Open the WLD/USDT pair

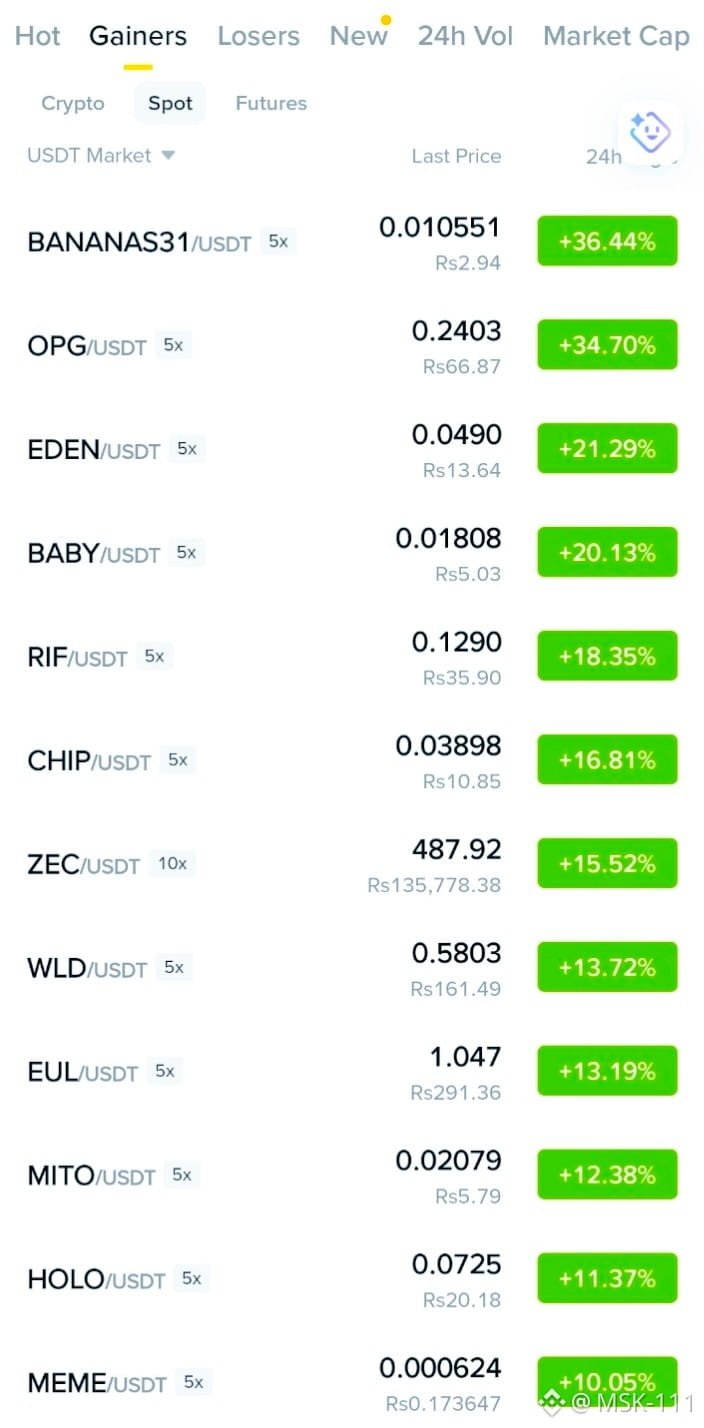tap(352, 968)
